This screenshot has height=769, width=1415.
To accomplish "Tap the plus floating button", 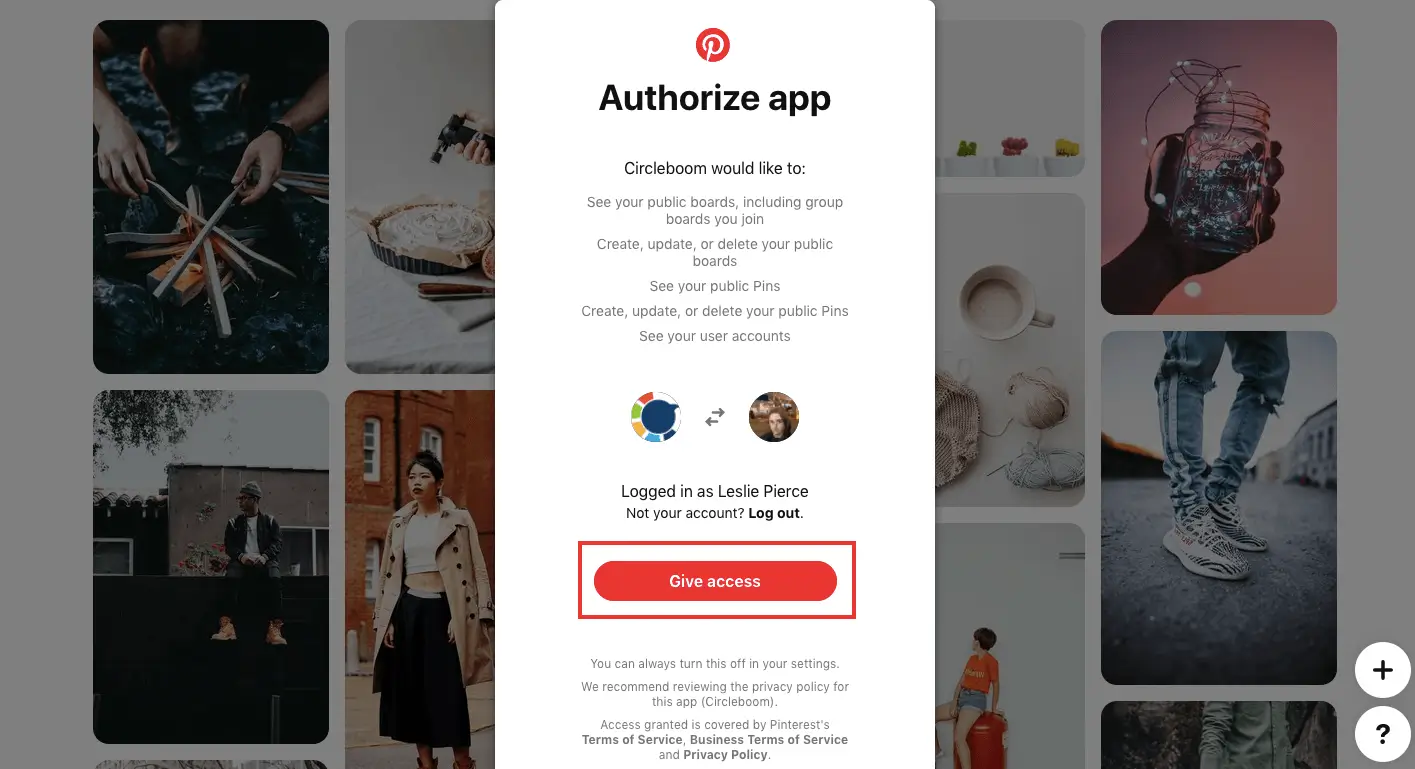I will pyautogui.click(x=1382, y=670).
